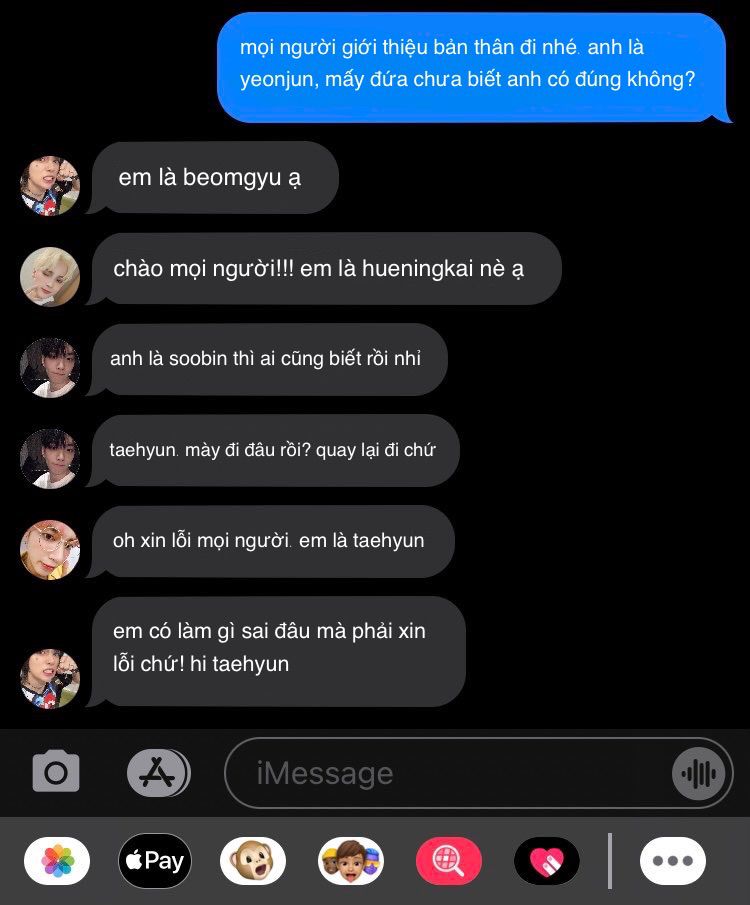Open the monkey Animoji app
Image resolution: width=750 pixels, height=905 pixels.
pos(253,860)
